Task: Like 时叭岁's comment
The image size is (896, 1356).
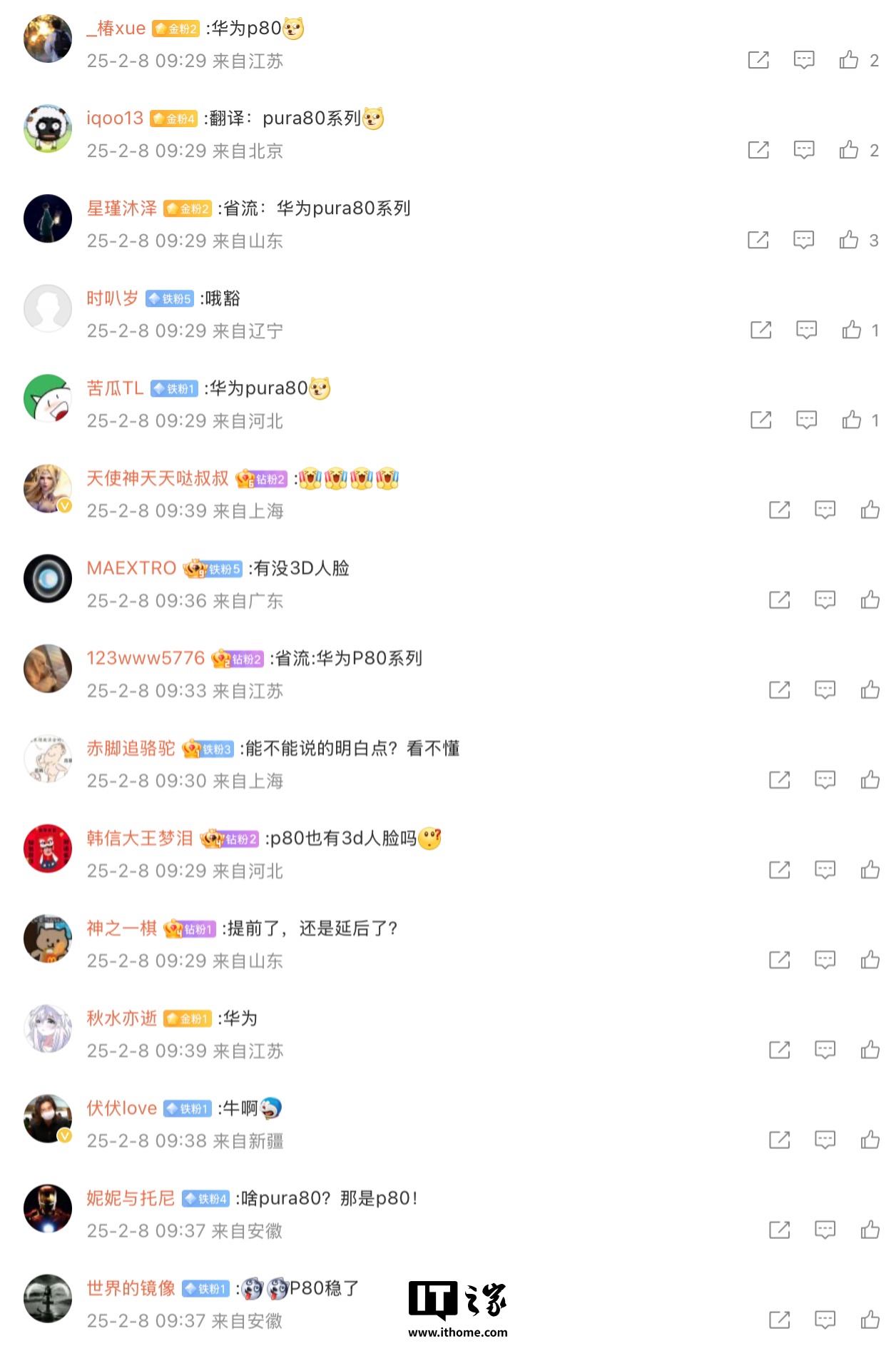Action: point(851,330)
